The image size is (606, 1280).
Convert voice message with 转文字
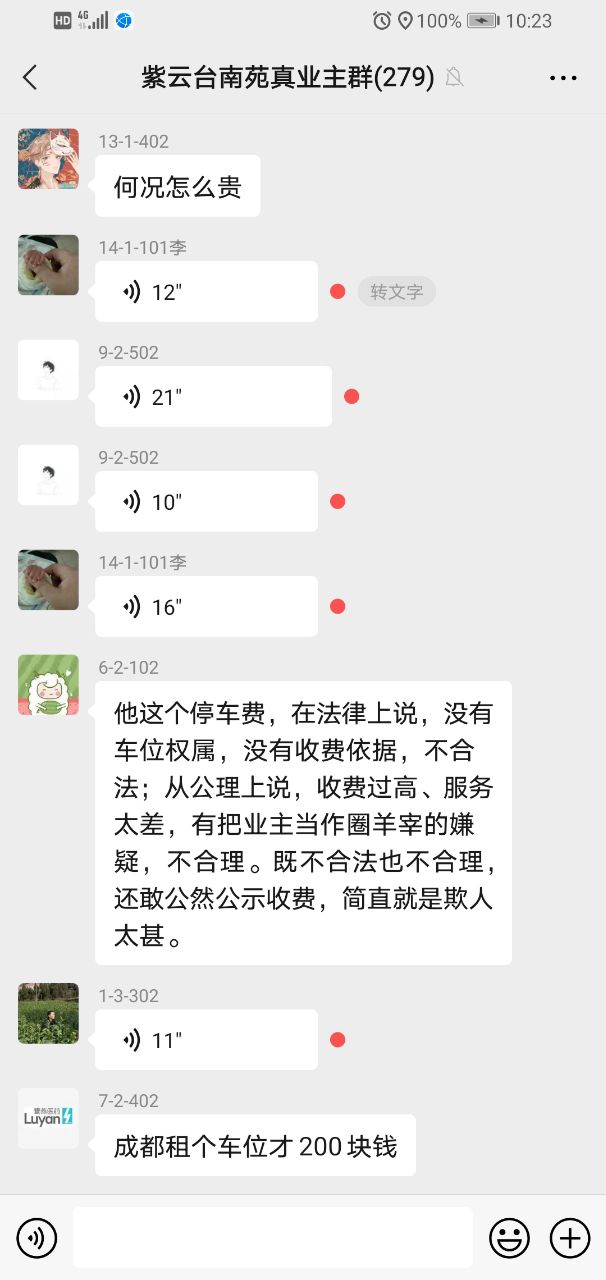(x=396, y=292)
